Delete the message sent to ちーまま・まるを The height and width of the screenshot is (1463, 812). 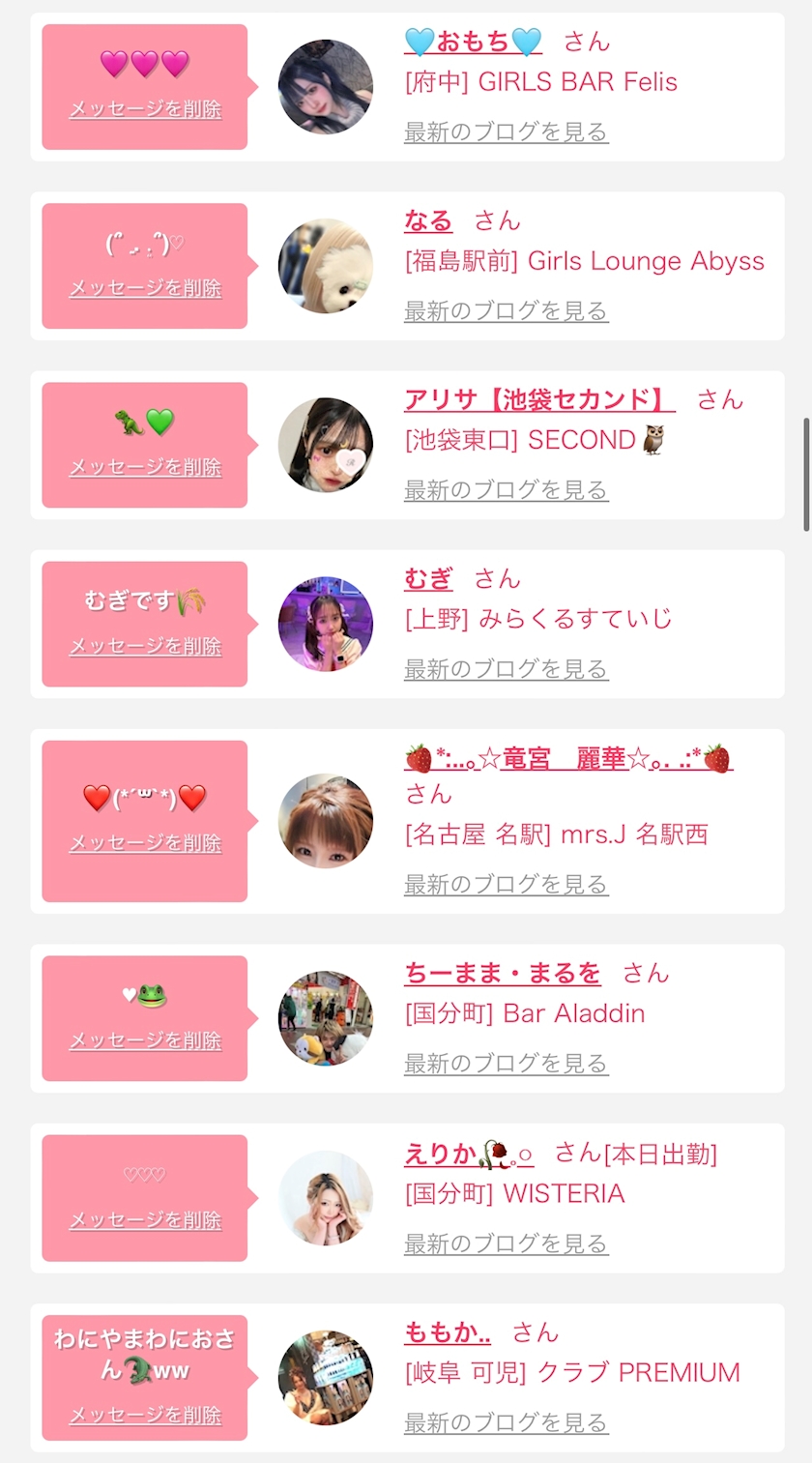click(x=145, y=1041)
